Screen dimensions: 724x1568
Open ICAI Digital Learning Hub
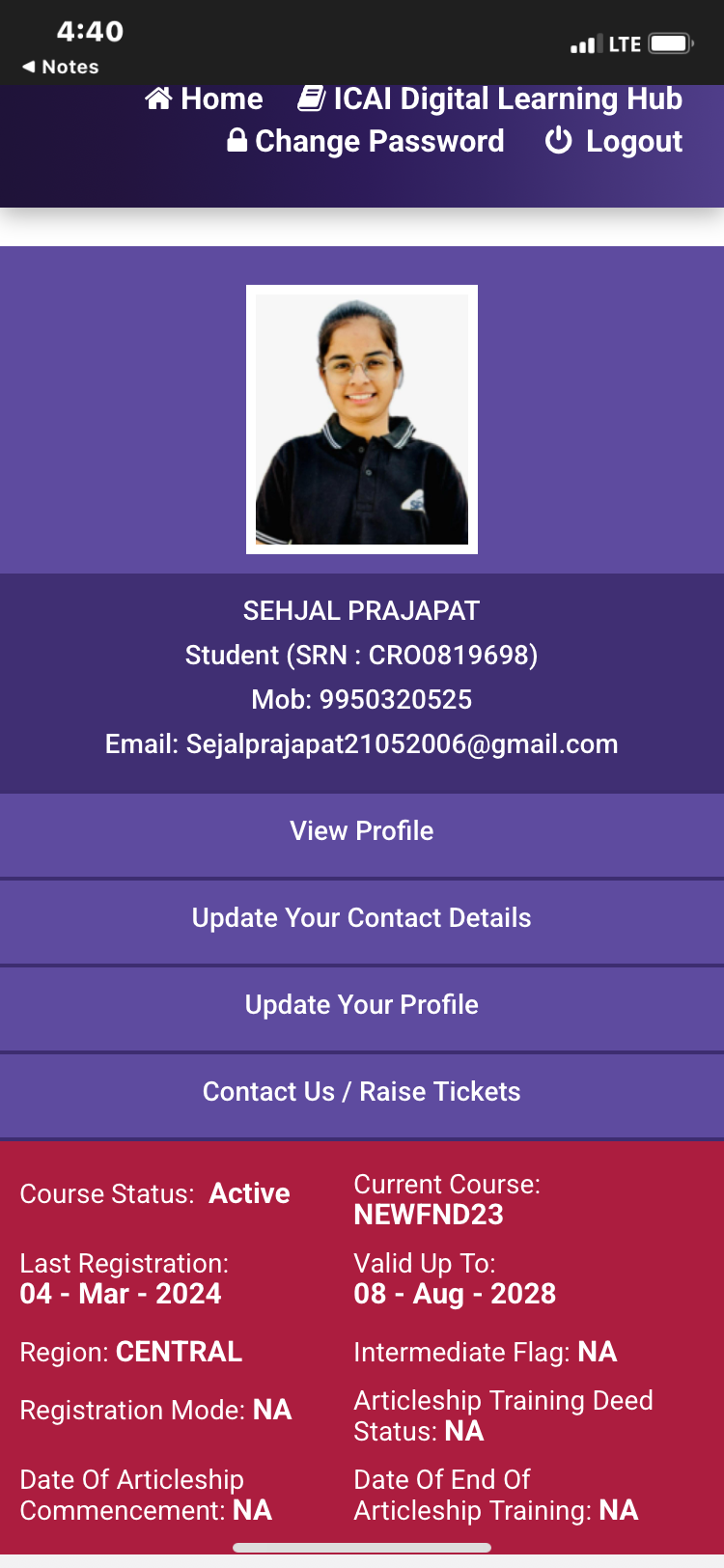coord(490,99)
